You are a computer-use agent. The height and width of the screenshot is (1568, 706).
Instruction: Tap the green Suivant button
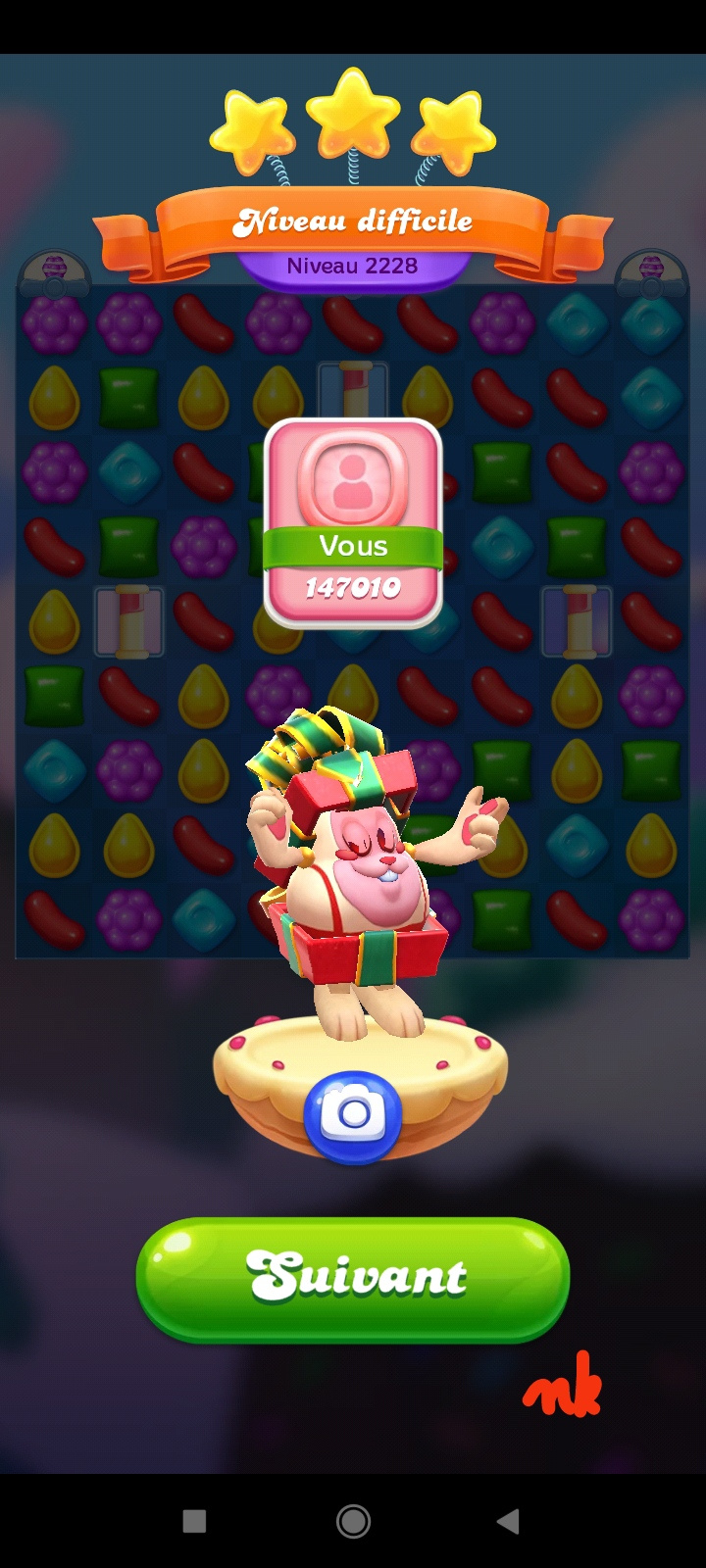(353, 1278)
